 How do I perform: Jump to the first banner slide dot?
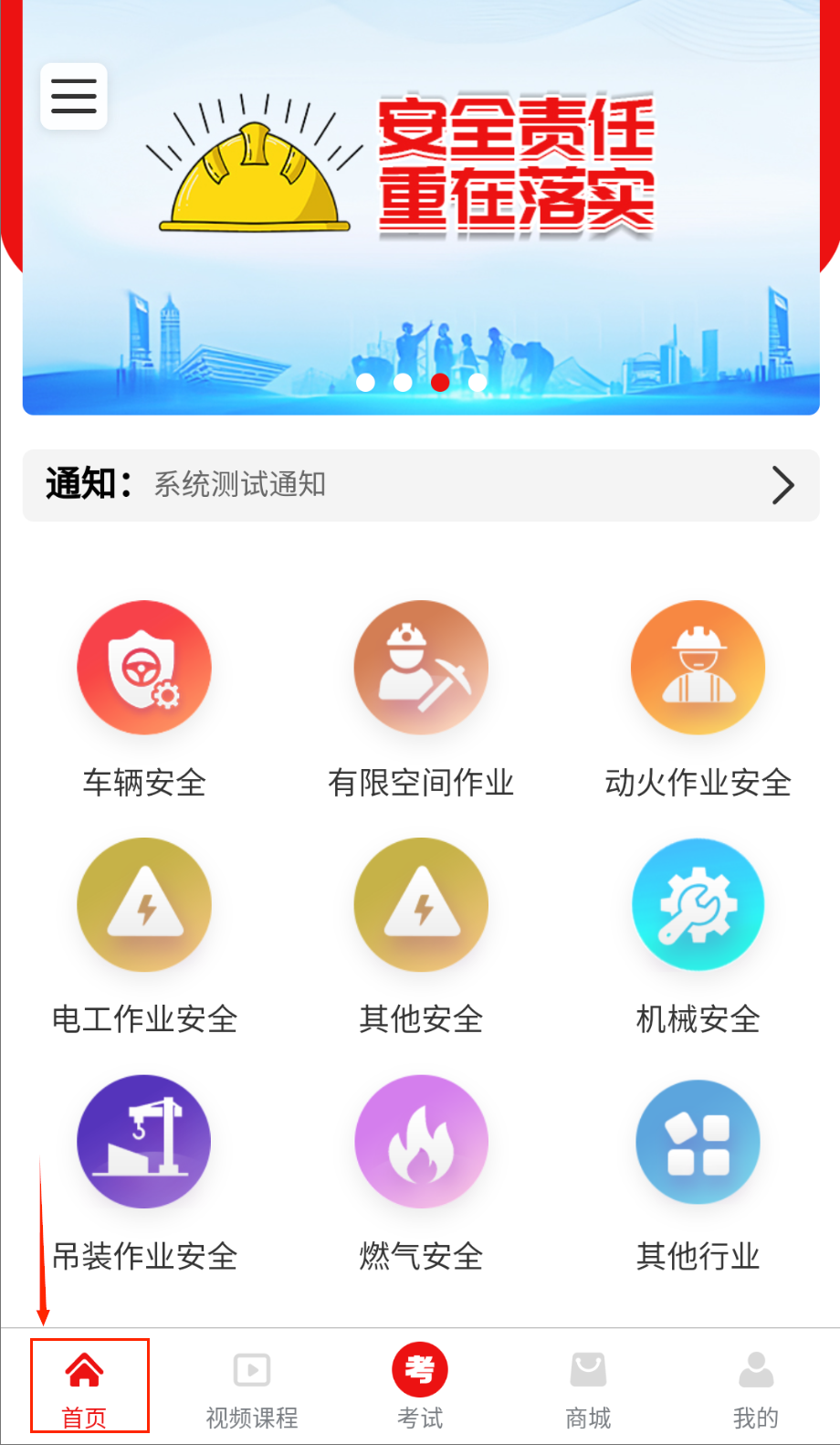click(x=365, y=383)
